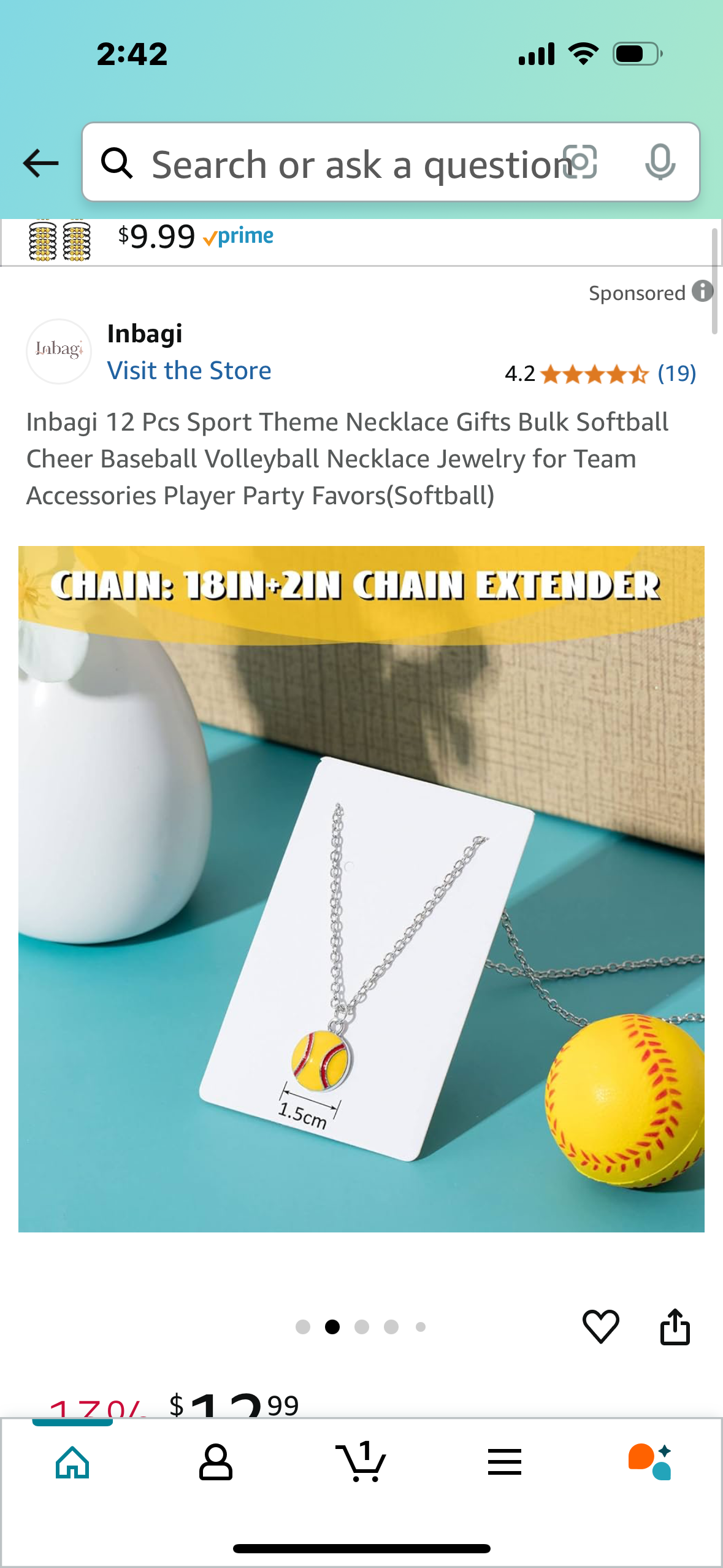Open camera lens search
This screenshot has height=1568, width=723.
pyautogui.click(x=580, y=163)
